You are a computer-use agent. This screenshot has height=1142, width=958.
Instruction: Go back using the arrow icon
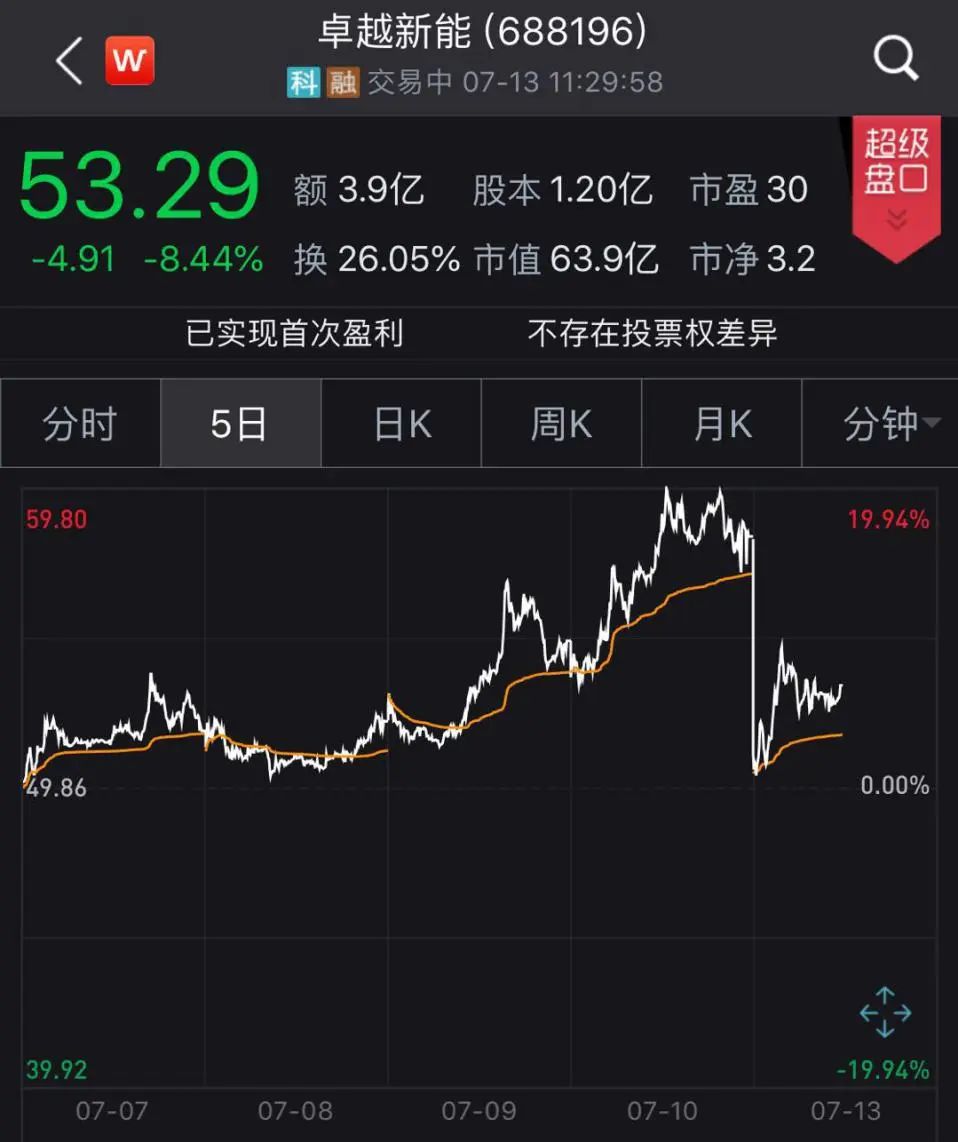pos(68,61)
